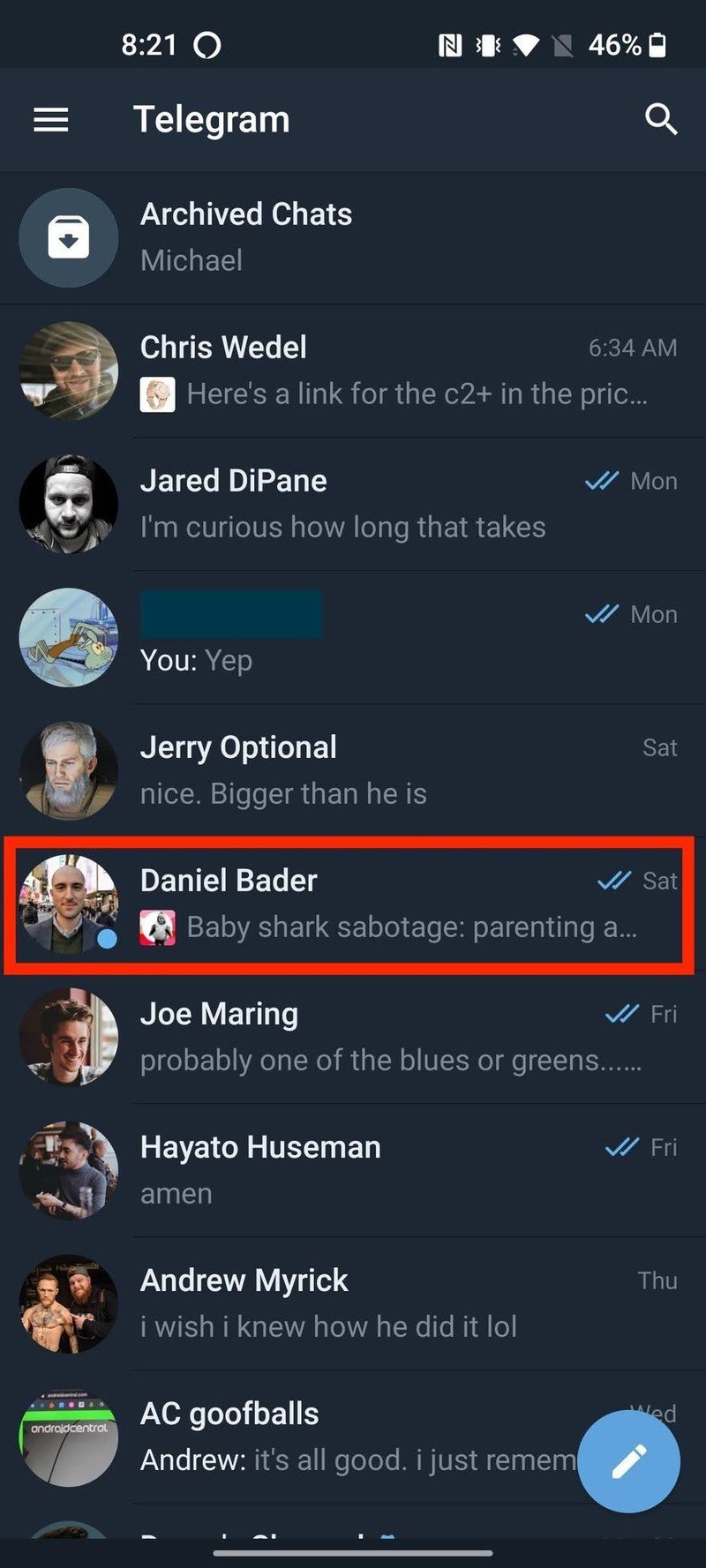Open the chat showing 'You: Yep'
706x1568 pixels.
353,637
